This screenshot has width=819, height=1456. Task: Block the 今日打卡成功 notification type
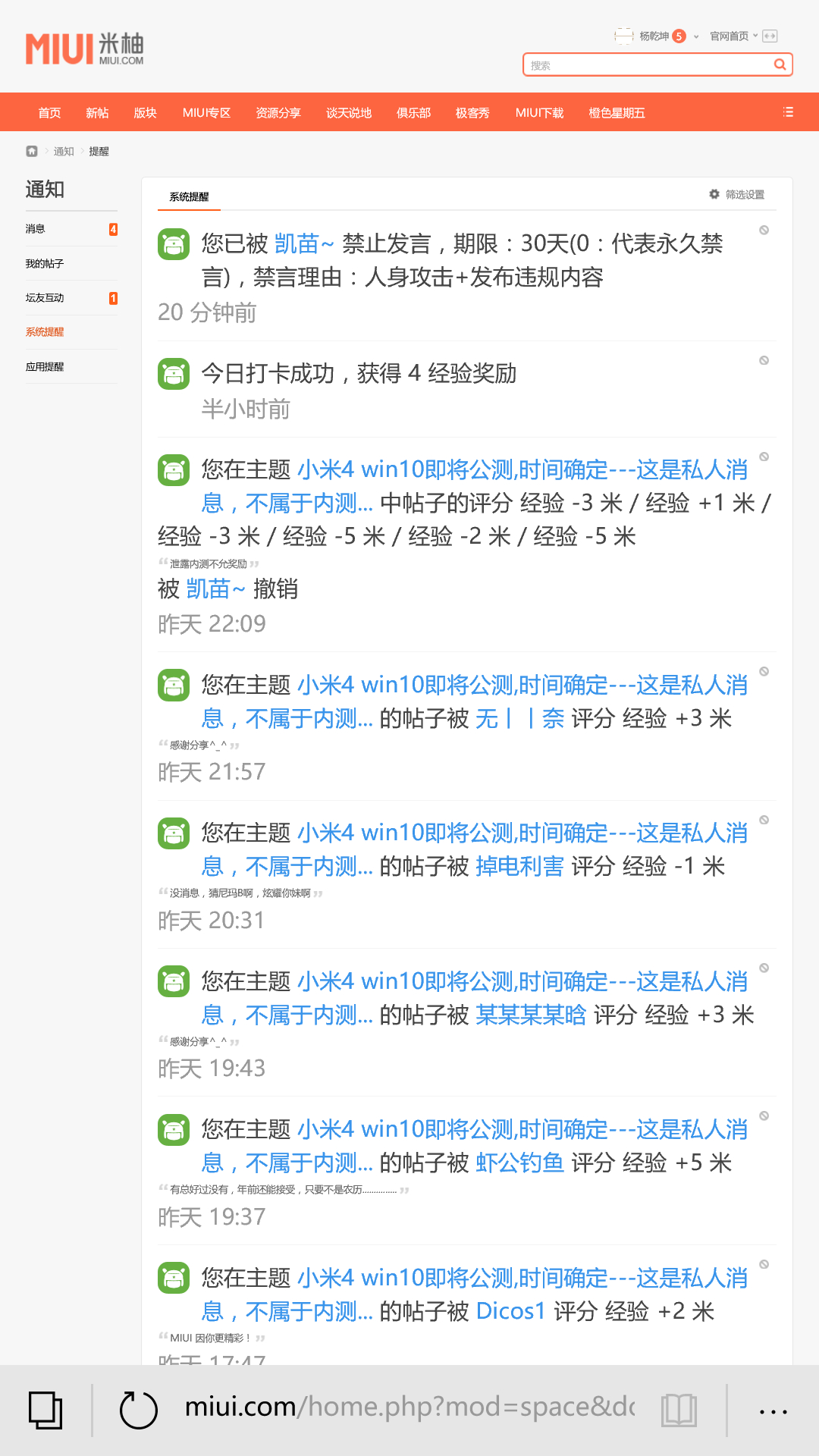coord(764,360)
